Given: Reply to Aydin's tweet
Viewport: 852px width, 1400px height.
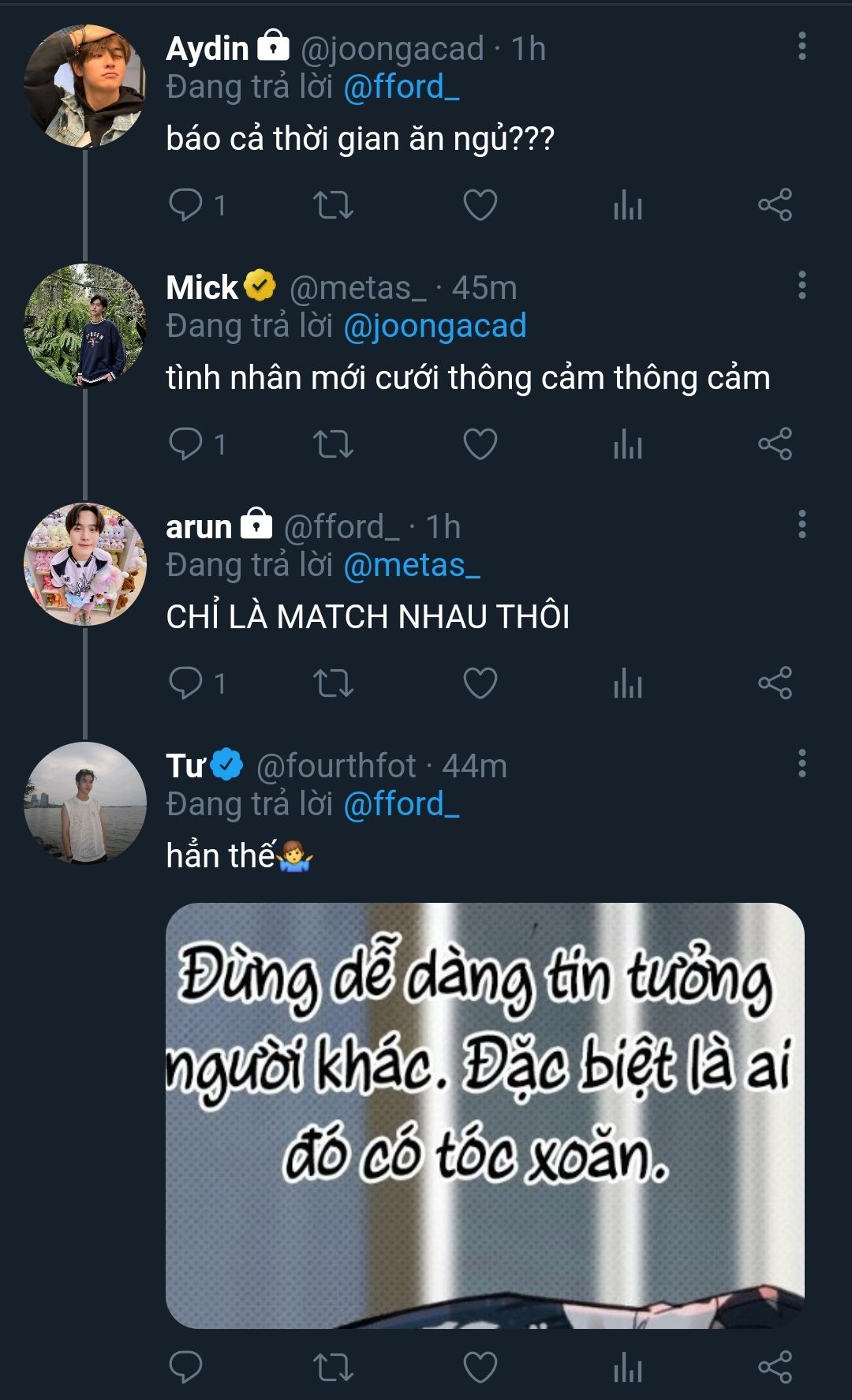Looking at the screenshot, I should pos(186,205).
